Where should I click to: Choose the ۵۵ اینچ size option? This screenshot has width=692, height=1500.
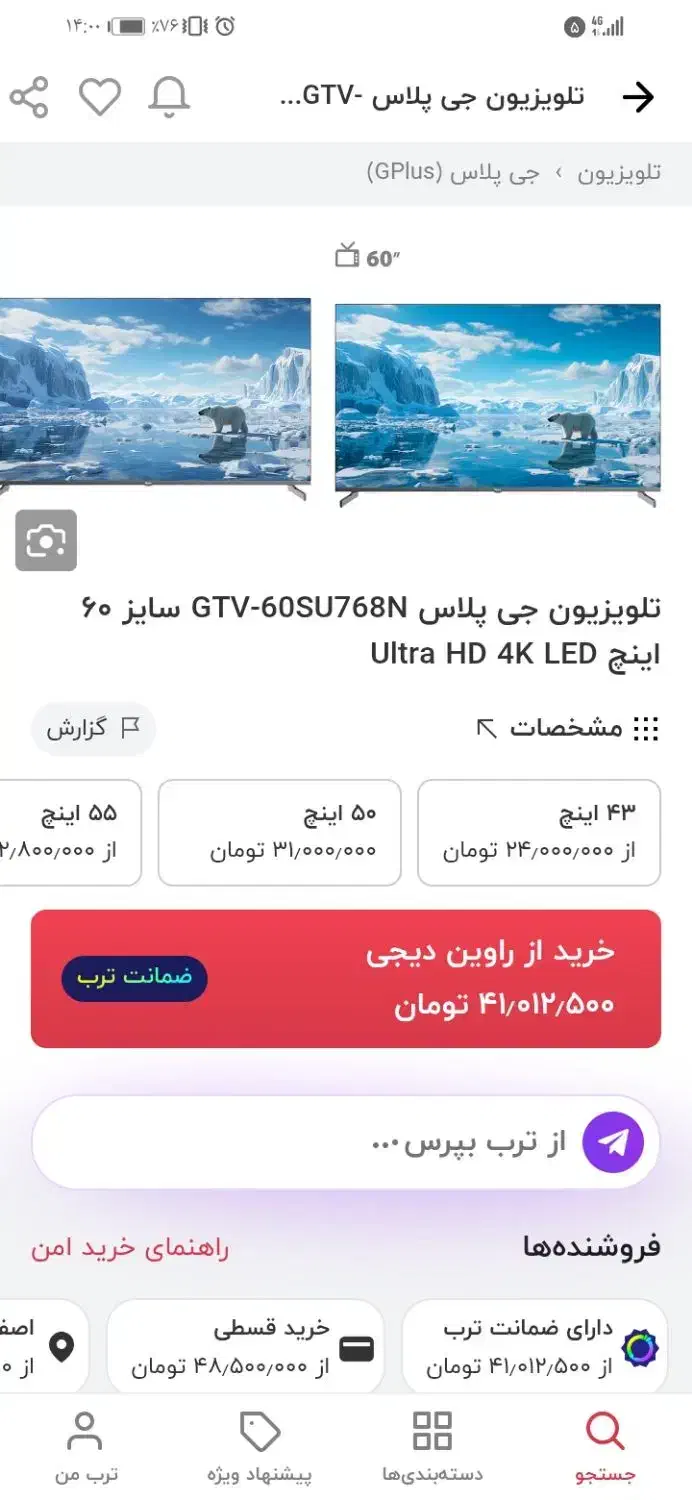tap(70, 832)
